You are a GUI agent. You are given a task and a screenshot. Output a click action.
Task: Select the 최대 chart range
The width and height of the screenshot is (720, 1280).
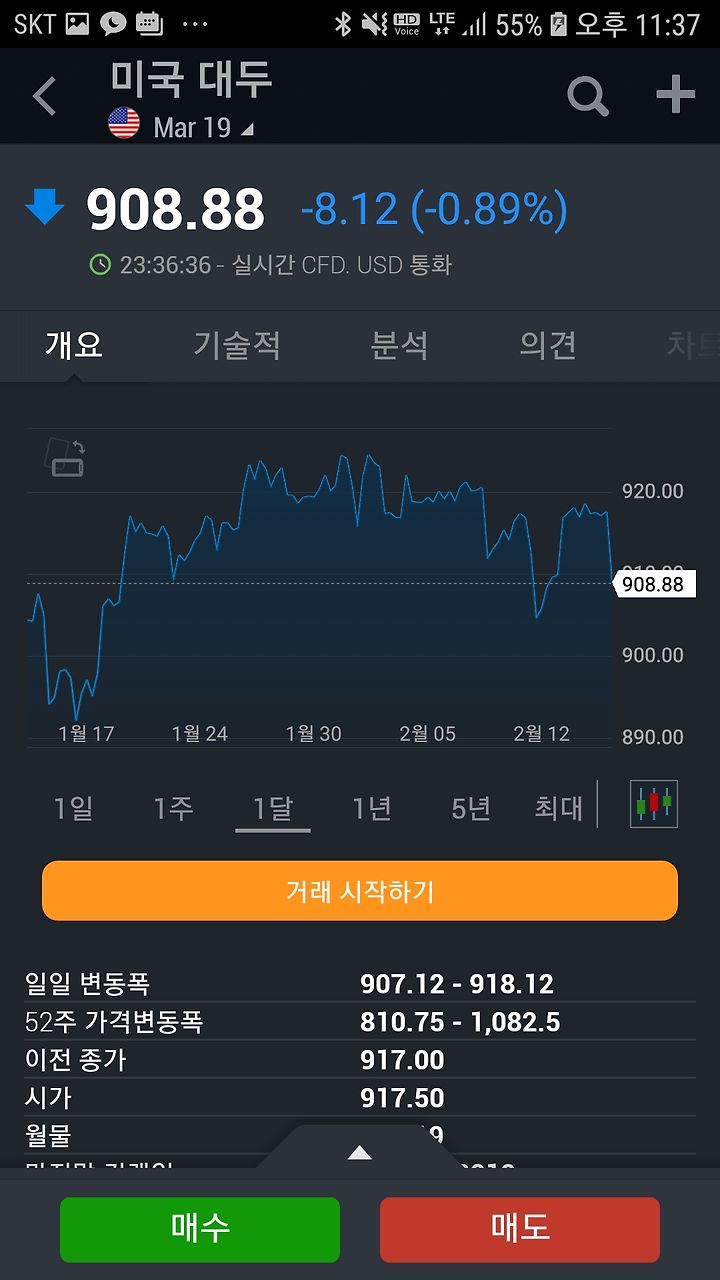(558, 808)
